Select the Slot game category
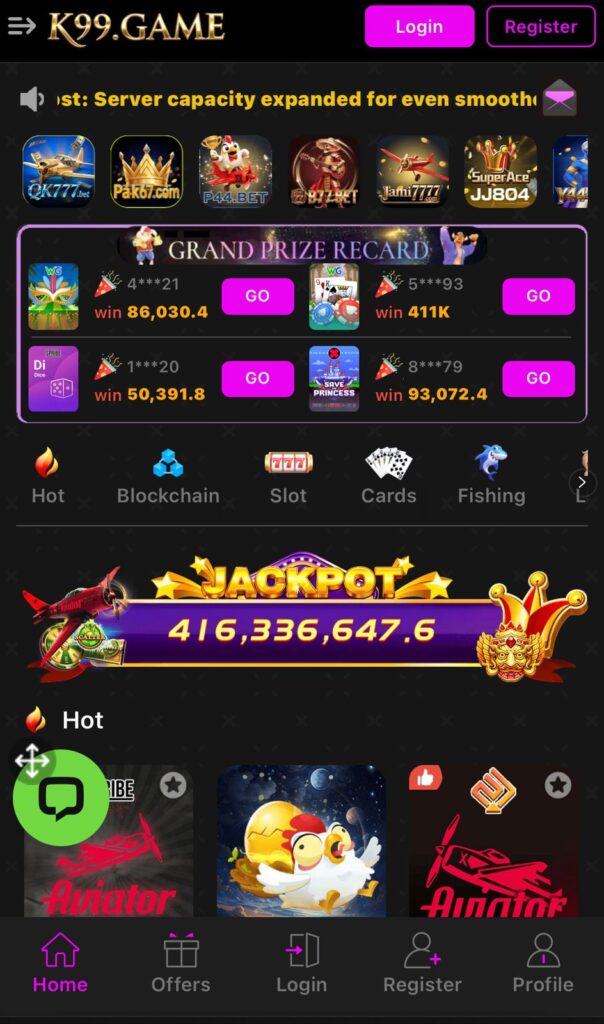 [288, 476]
